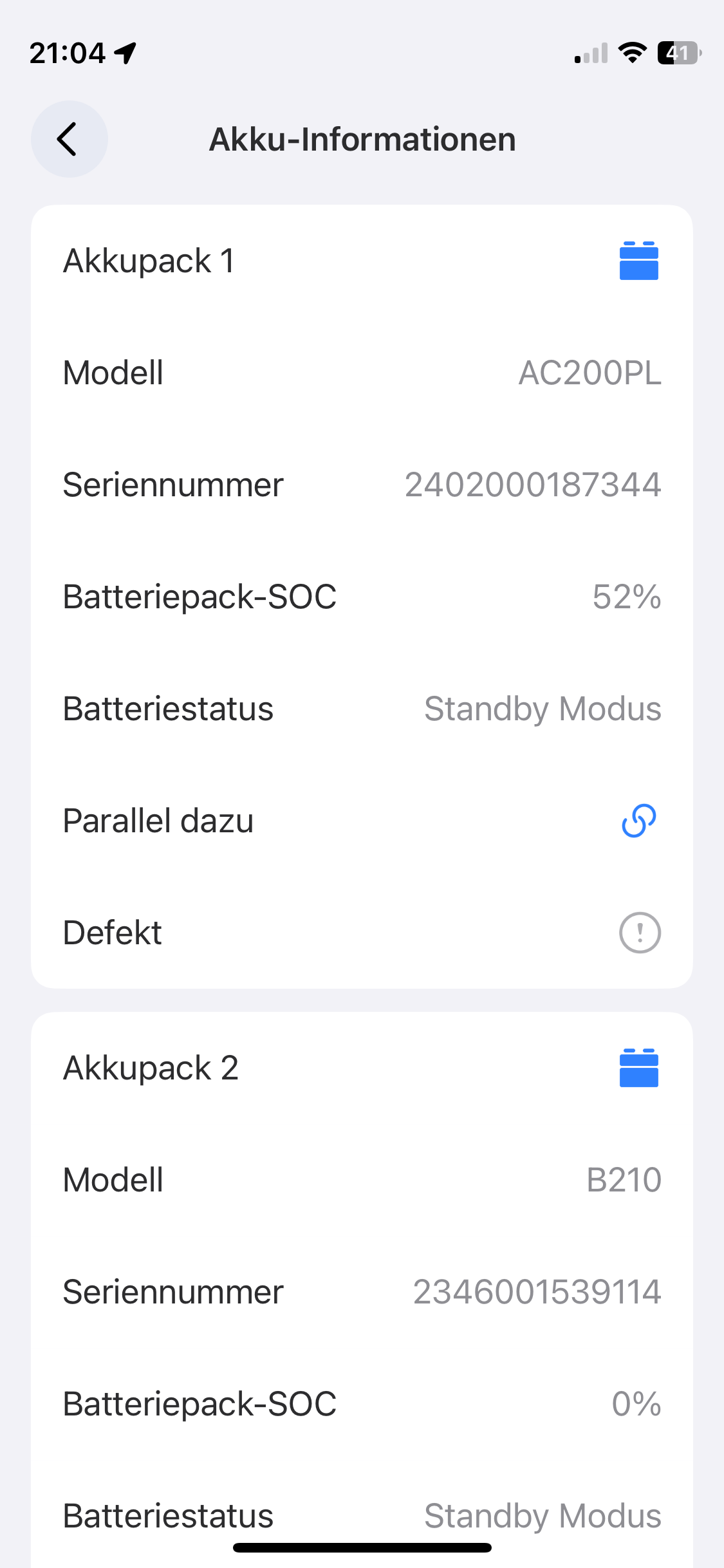
Task: Go back from Akku-Informationen
Action: tap(69, 139)
